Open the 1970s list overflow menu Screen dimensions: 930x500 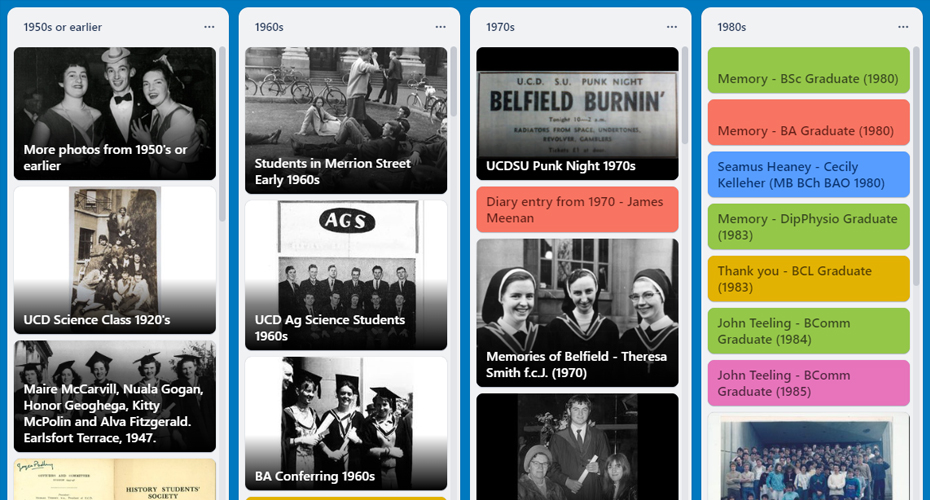(x=671, y=27)
